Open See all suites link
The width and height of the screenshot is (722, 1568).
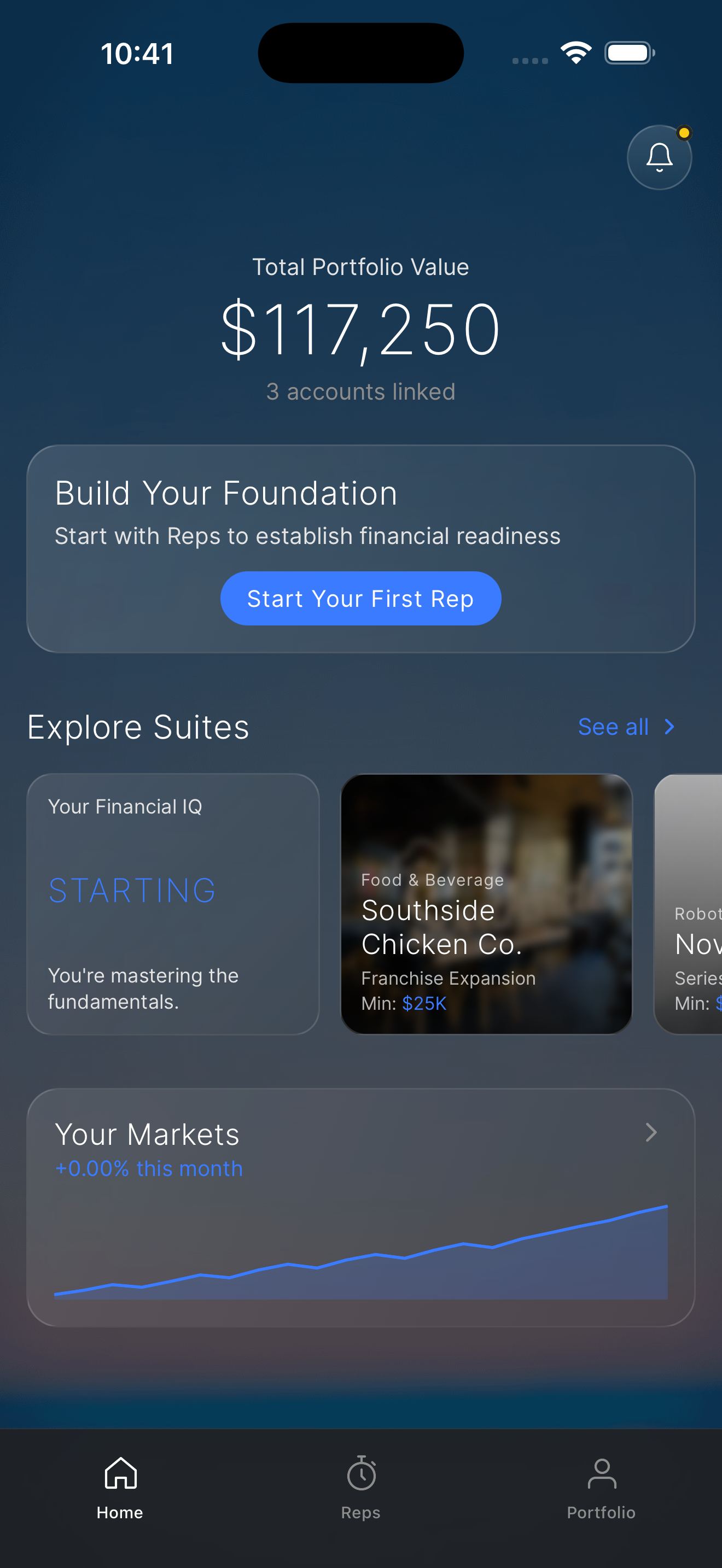[626, 727]
